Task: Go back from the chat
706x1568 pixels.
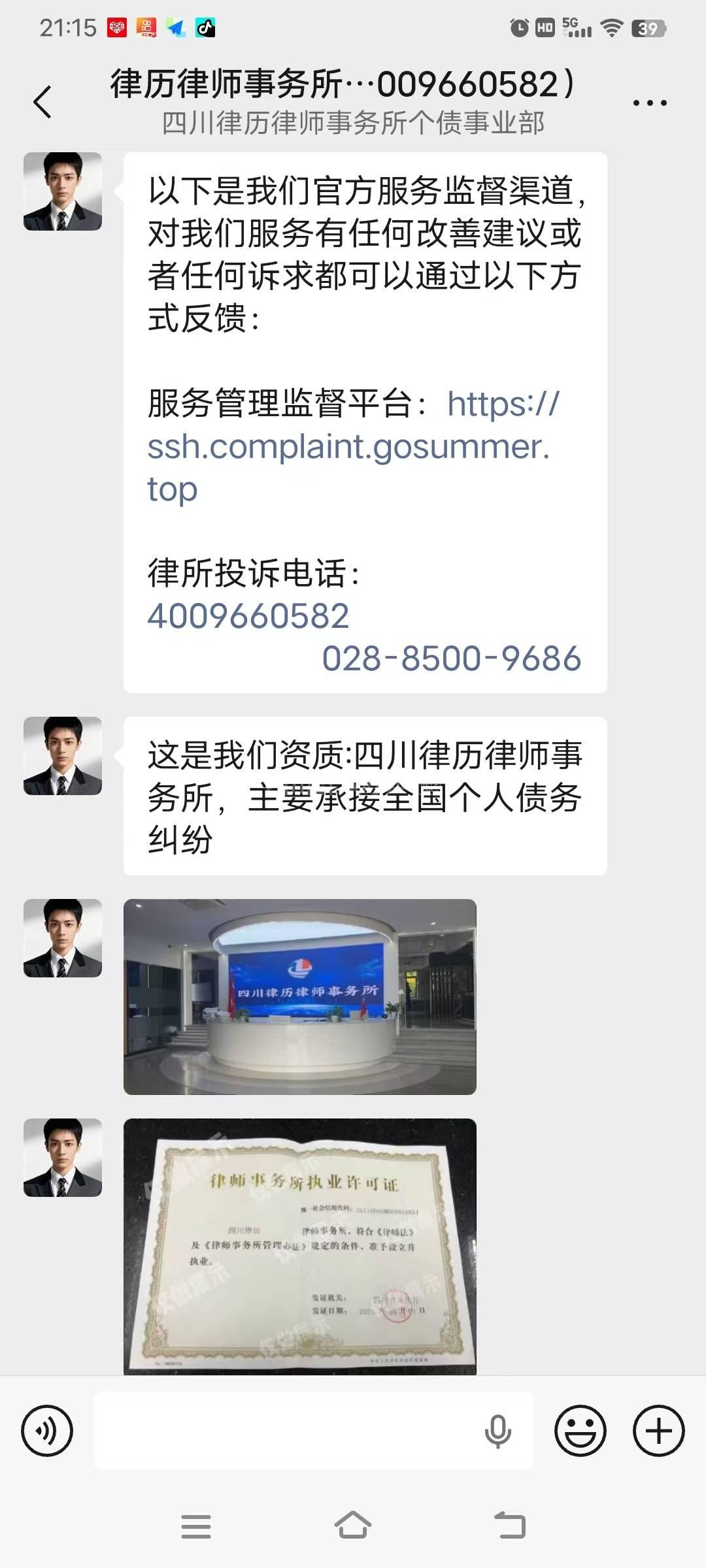Action: point(42,102)
